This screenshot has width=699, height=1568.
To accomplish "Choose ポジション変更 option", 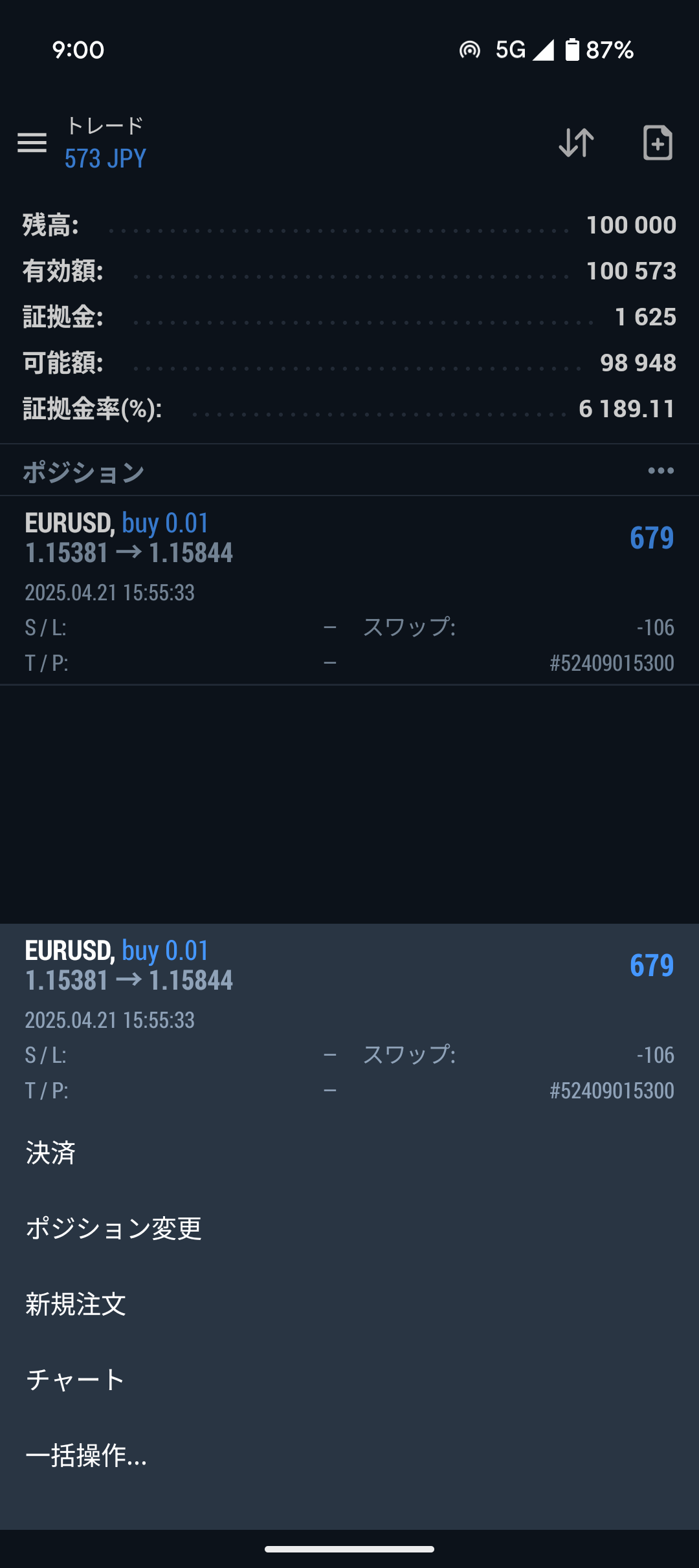I will click(349, 1228).
